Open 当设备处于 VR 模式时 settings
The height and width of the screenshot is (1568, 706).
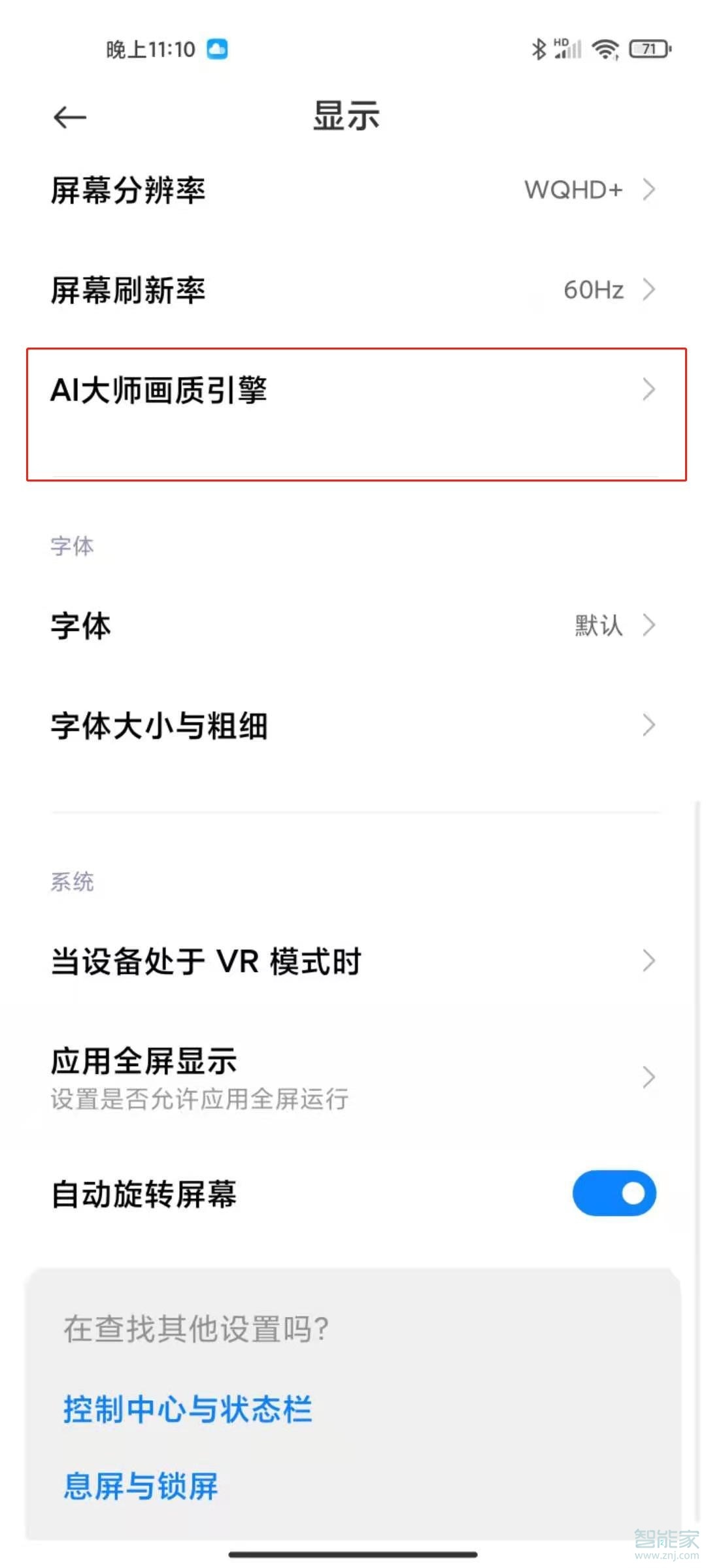click(353, 960)
